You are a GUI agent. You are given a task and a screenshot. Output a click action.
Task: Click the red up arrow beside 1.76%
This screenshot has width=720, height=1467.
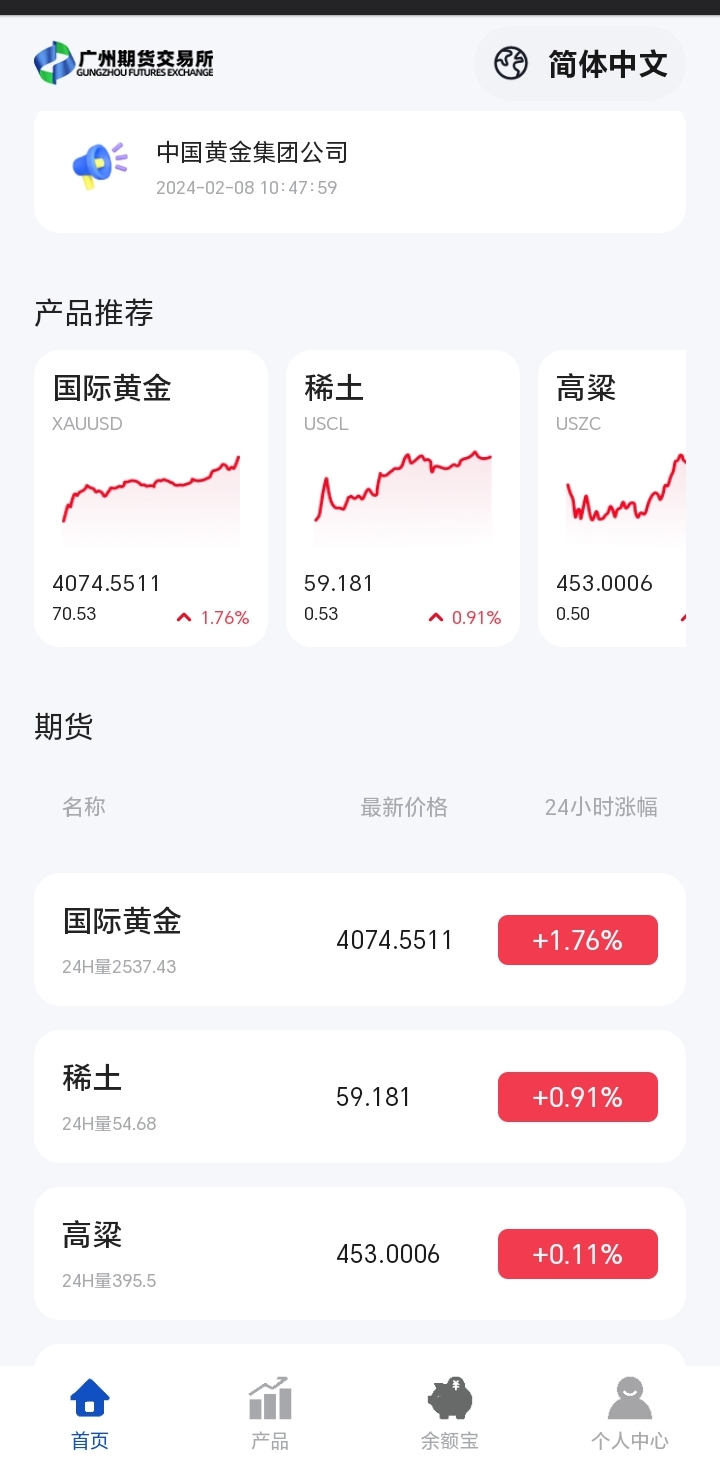pos(183,617)
